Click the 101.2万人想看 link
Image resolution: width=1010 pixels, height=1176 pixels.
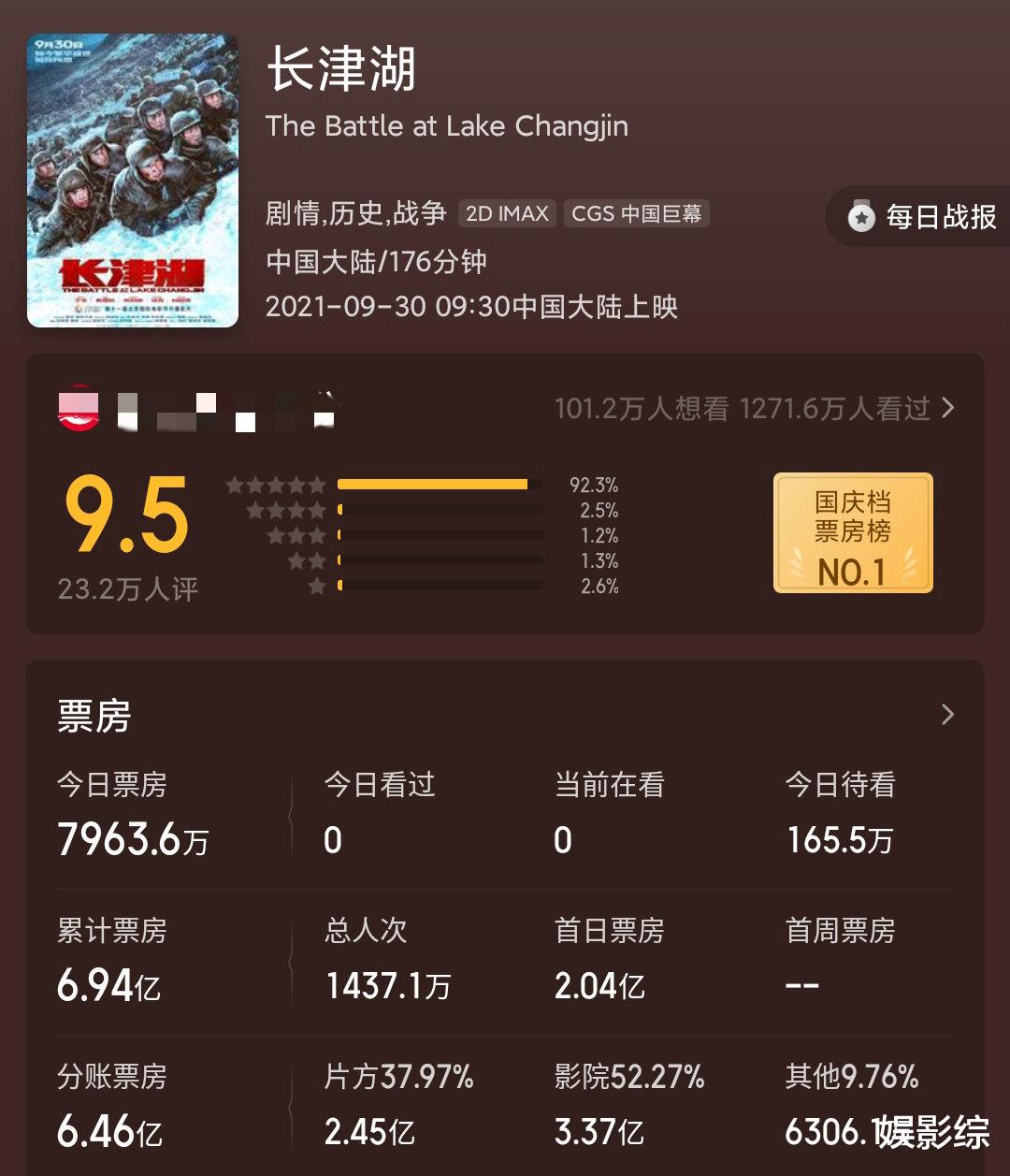(x=642, y=409)
